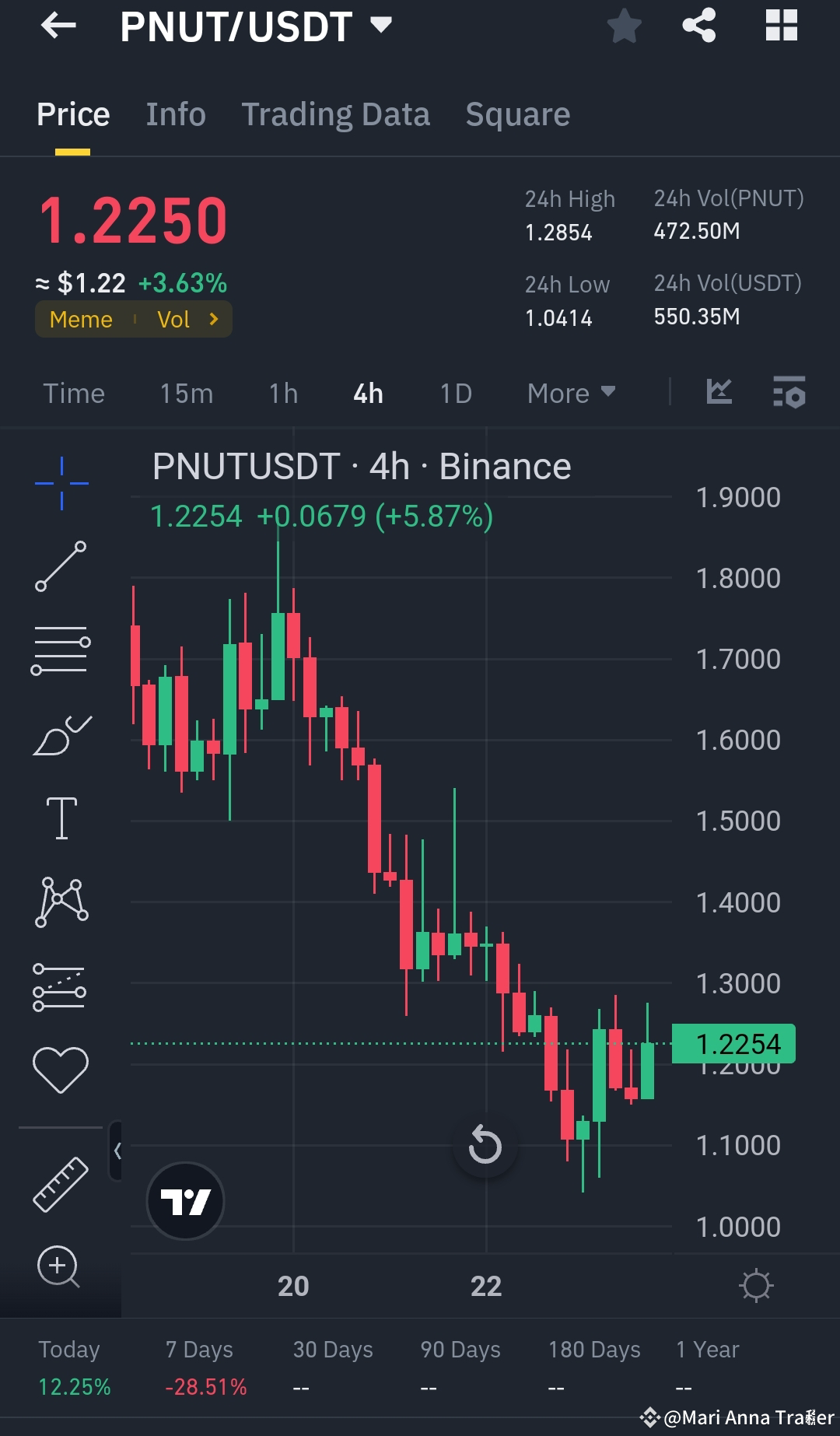Viewport: 840px width, 1436px height.
Task: Expand the Meme Vol tag chevron
Action: pyautogui.click(x=212, y=319)
